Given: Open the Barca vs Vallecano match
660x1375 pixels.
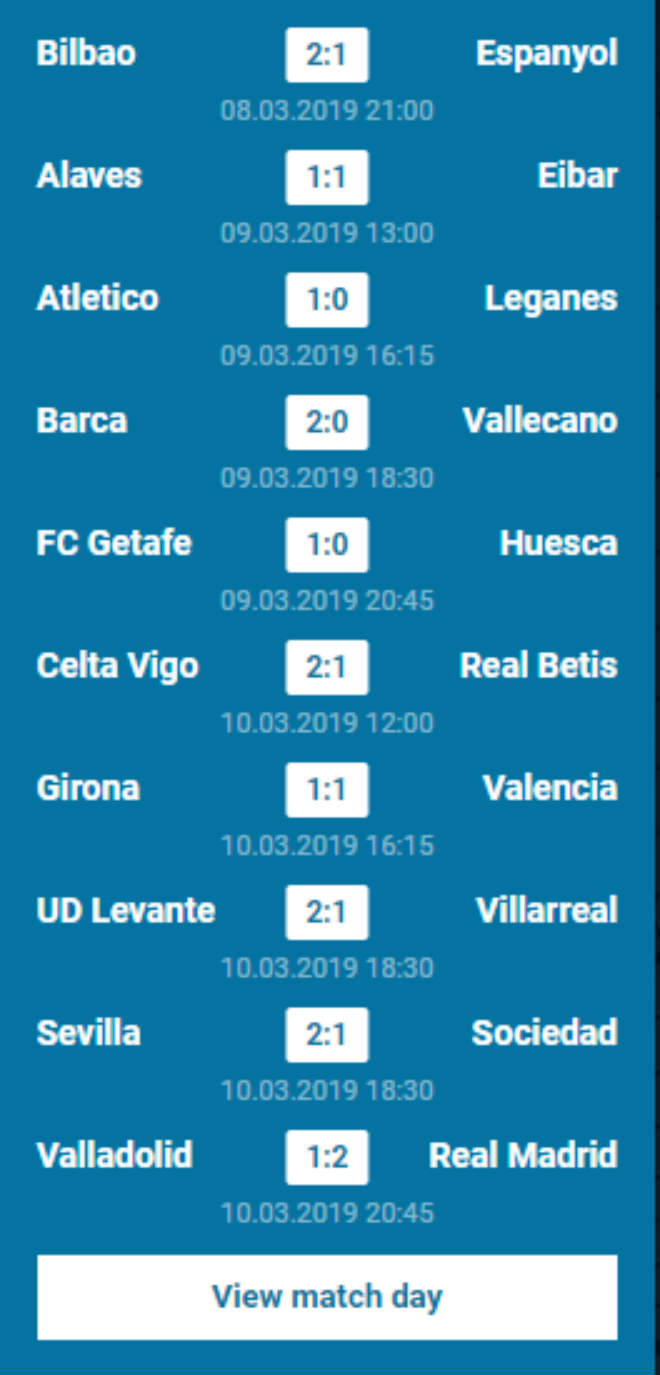Looking at the screenshot, I should click(x=327, y=422).
